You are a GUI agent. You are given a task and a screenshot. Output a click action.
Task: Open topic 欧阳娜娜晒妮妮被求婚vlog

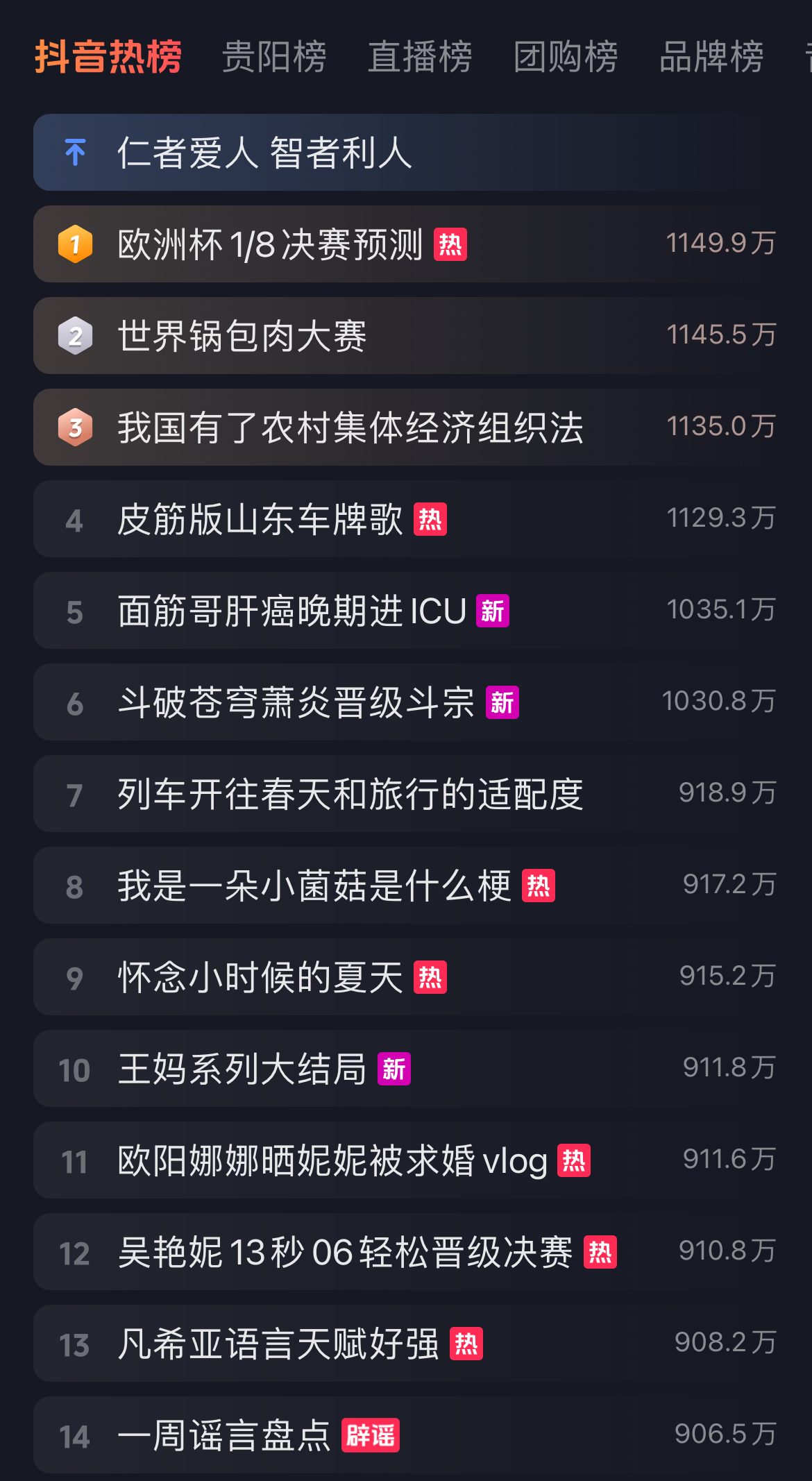[x=333, y=1160]
